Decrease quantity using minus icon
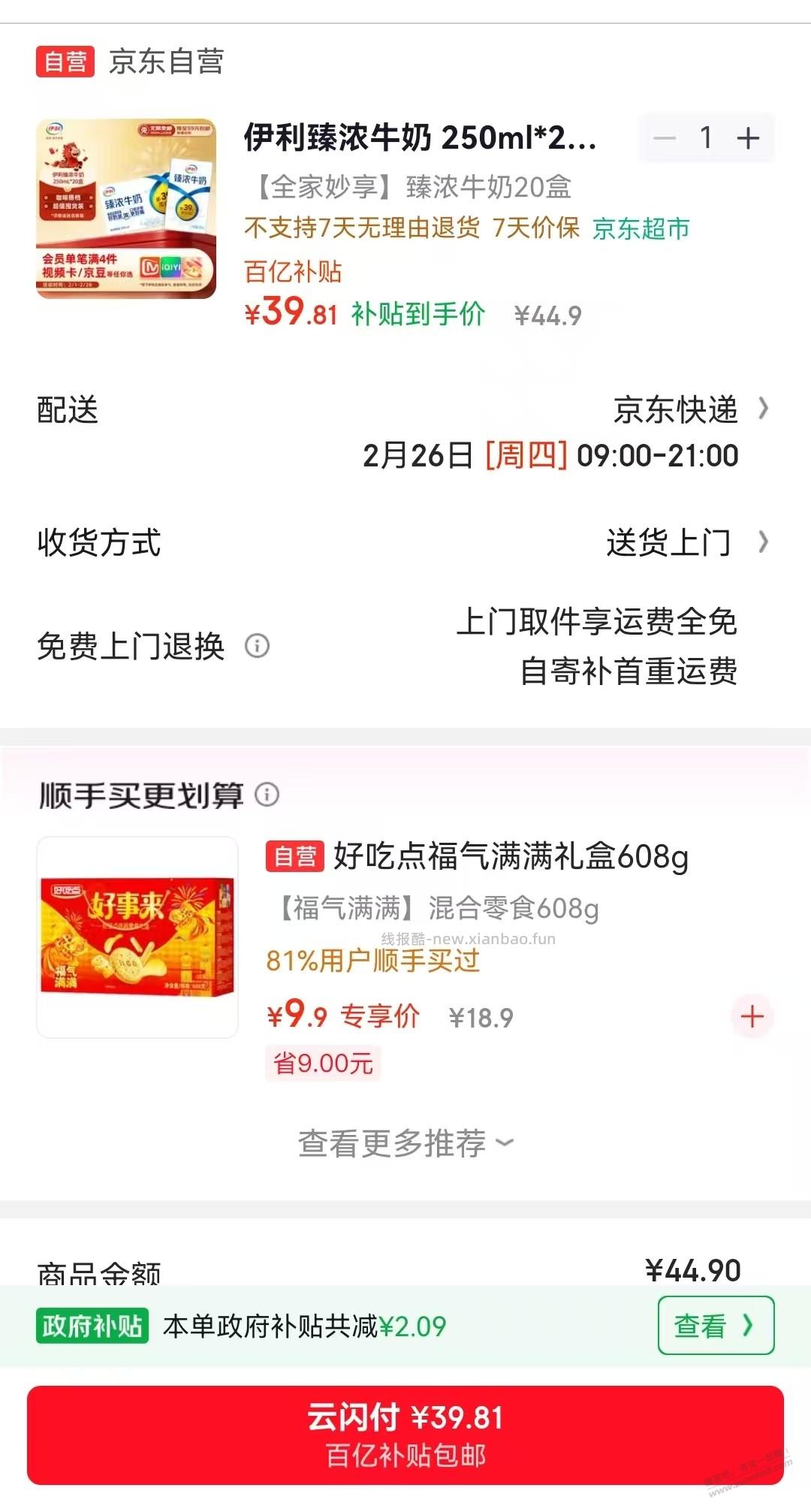This screenshot has height=1512, width=811. pyautogui.click(x=664, y=137)
